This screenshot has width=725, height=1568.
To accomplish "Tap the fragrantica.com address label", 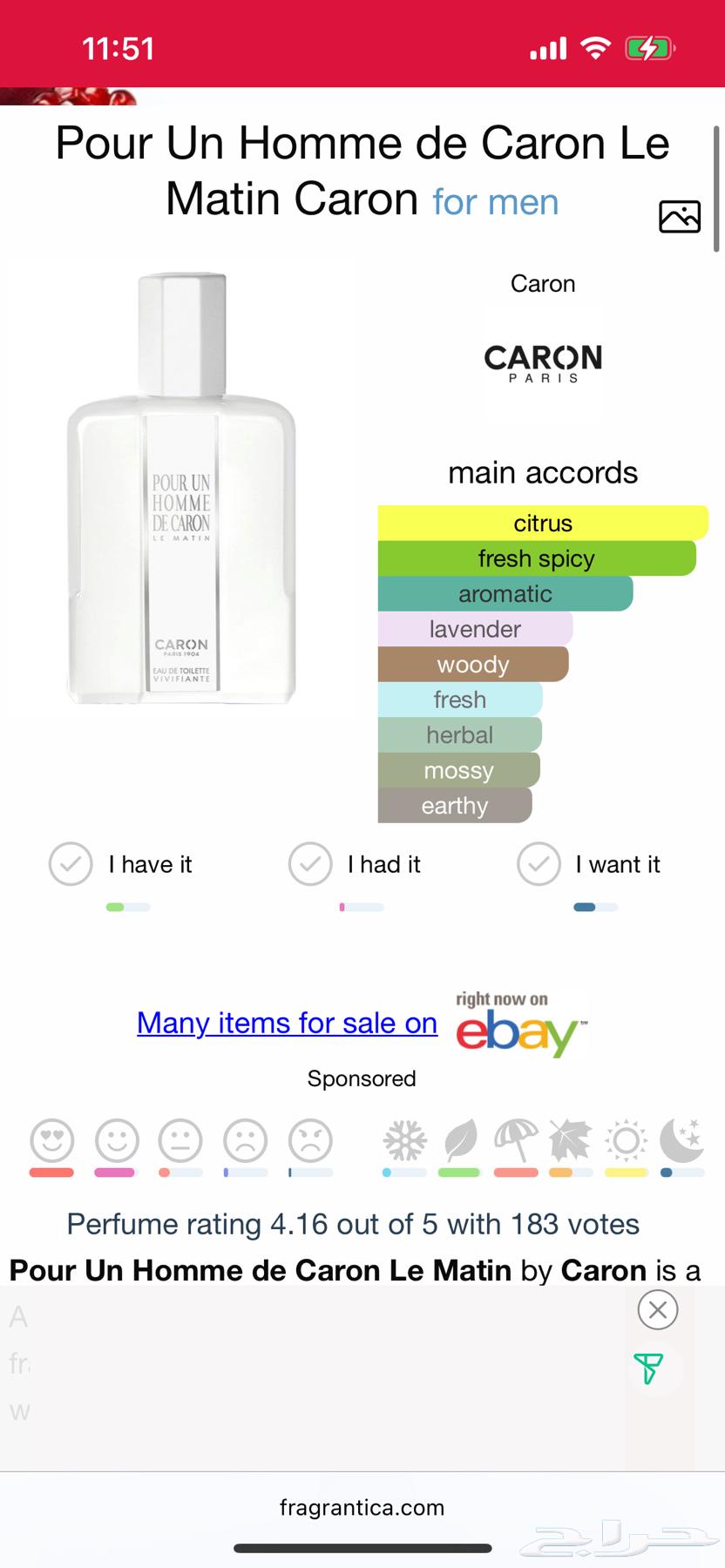I will [362, 1508].
